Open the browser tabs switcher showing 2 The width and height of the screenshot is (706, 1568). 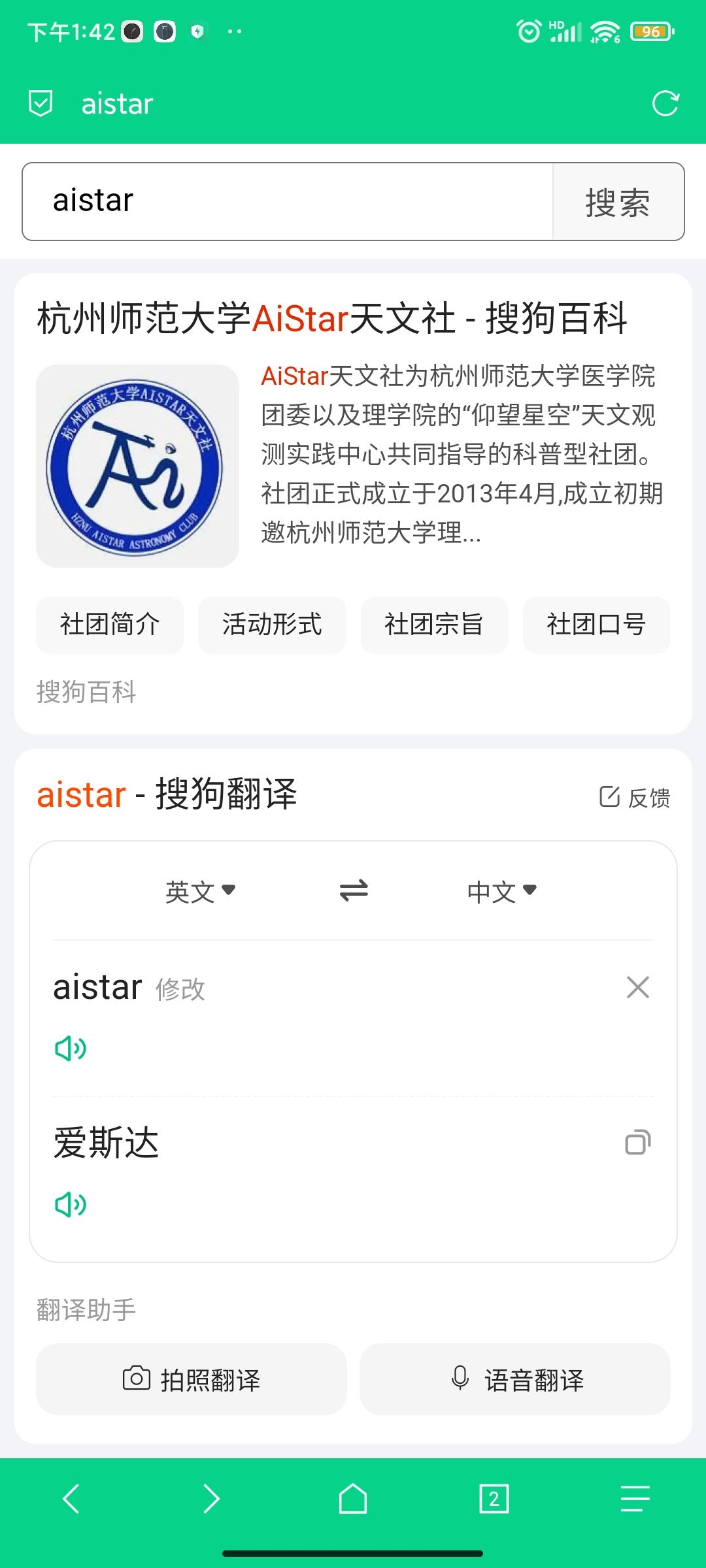pos(494,1499)
